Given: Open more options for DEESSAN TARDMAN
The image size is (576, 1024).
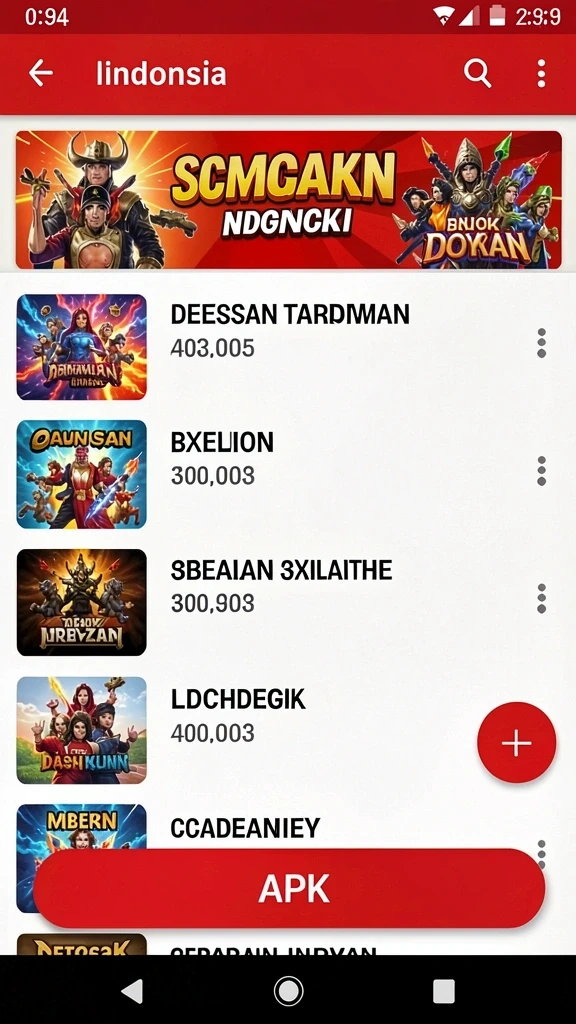Looking at the screenshot, I should click(x=541, y=343).
